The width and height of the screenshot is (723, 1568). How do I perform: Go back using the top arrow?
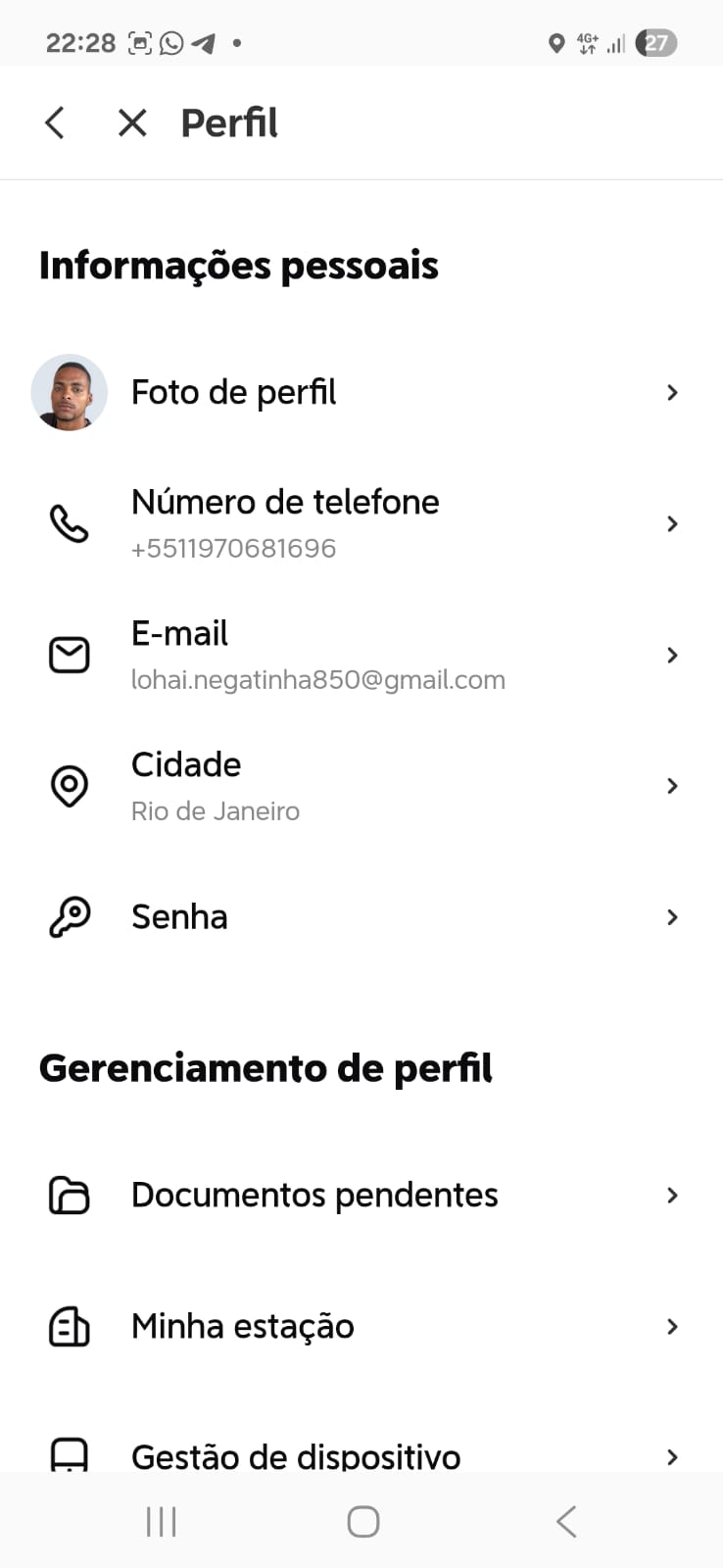pos(55,123)
